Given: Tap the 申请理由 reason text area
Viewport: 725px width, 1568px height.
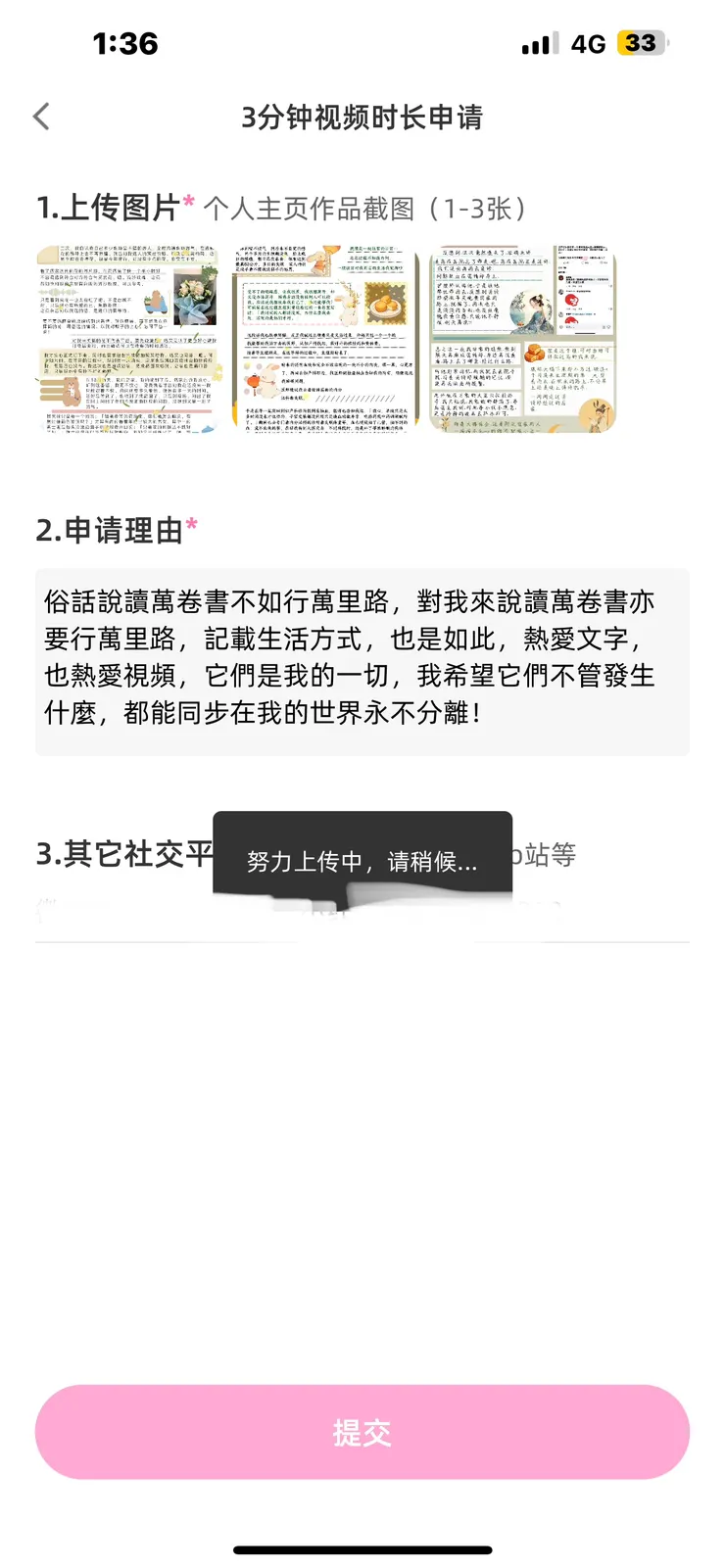Looking at the screenshot, I should click(362, 659).
